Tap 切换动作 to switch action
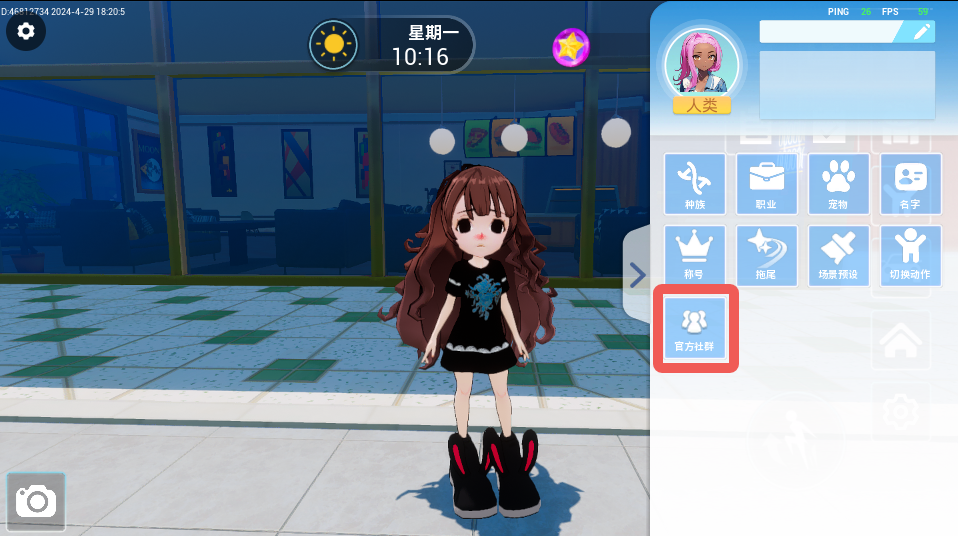This screenshot has height=536, width=958. [910, 256]
